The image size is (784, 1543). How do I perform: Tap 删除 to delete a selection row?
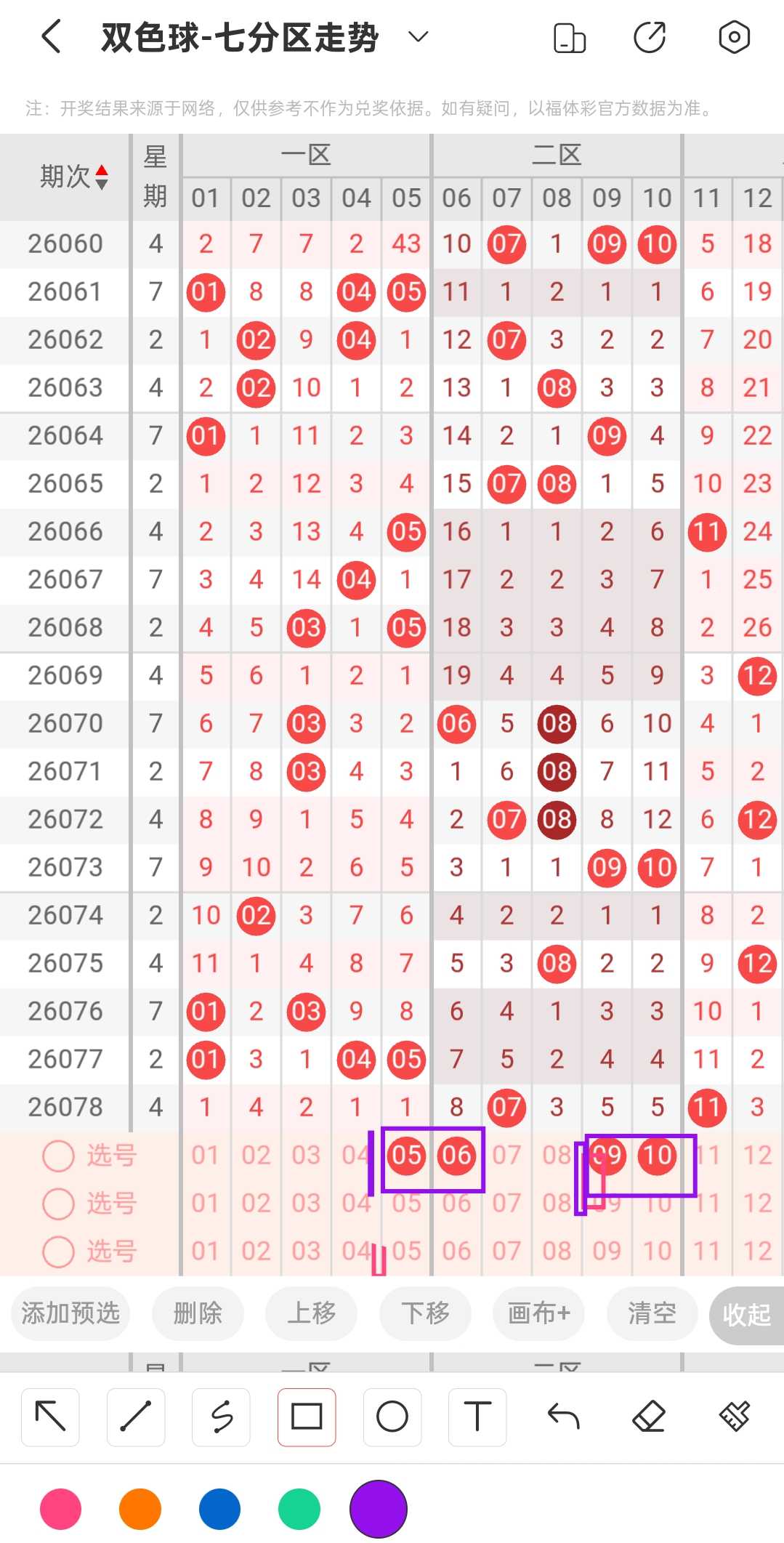[198, 1313]
